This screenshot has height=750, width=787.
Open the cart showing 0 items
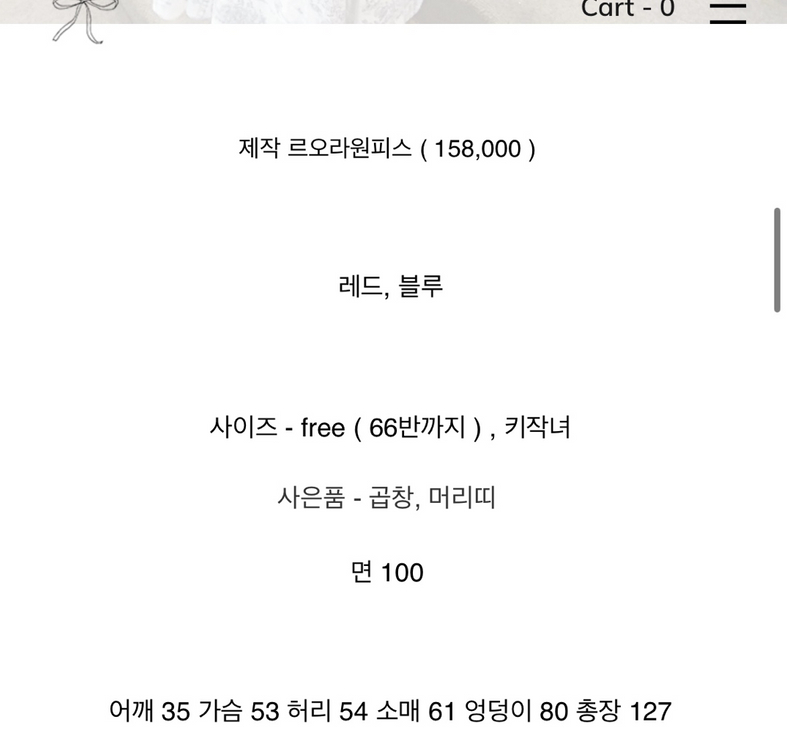(628, 9)
